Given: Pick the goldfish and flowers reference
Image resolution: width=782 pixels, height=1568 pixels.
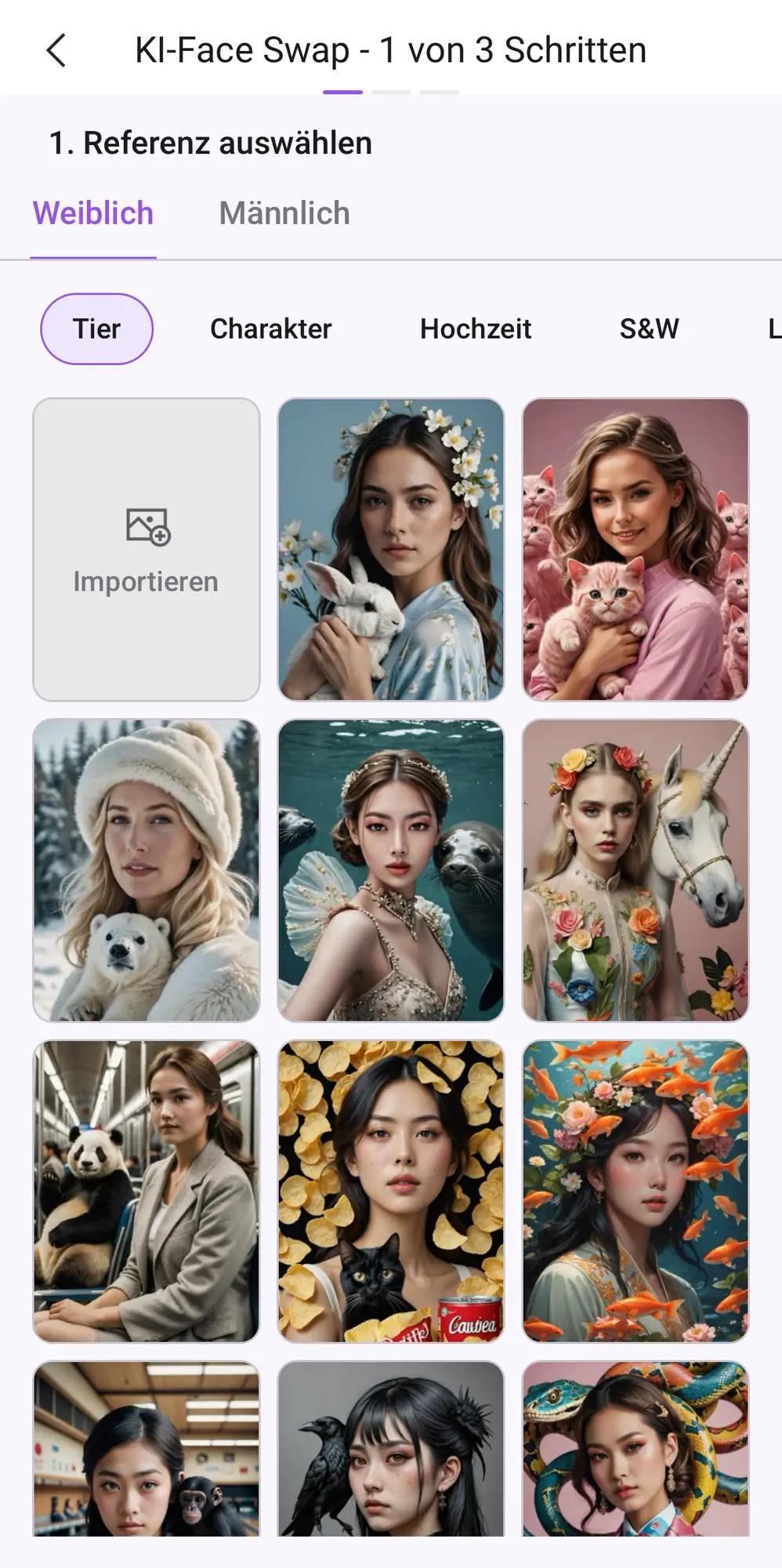Looking at the screenshot, I should tap(635, 1192).
